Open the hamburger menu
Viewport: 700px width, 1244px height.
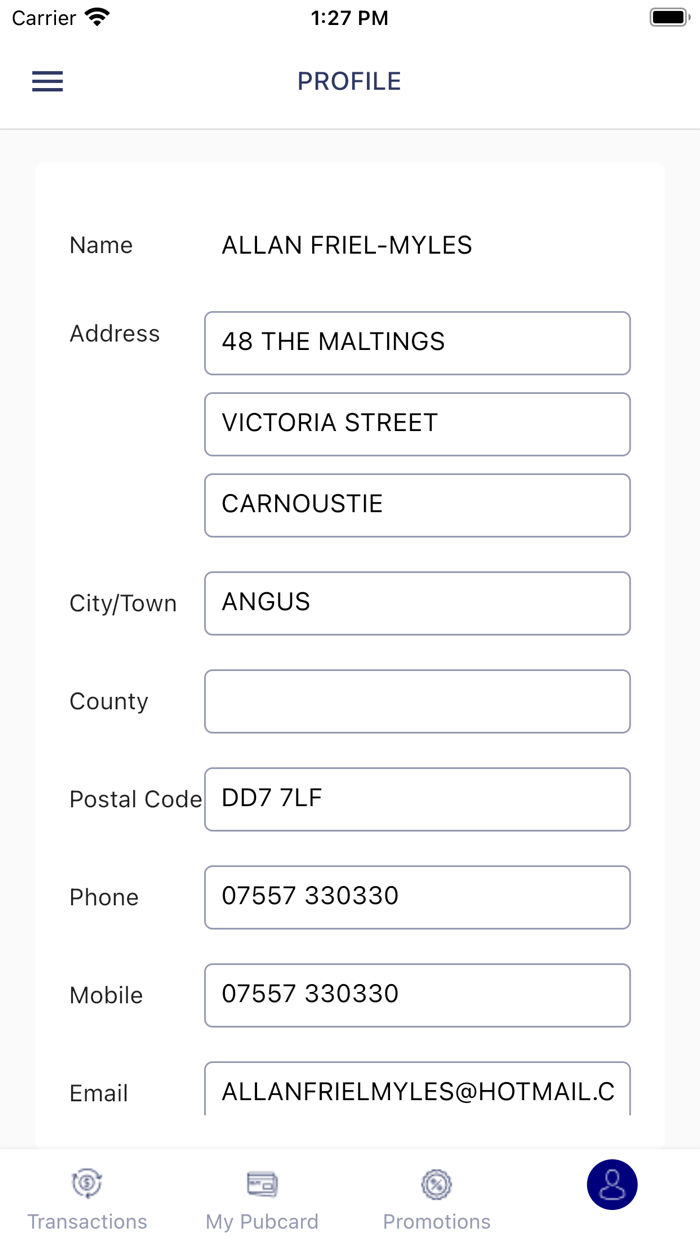click(x=48, y=82)
